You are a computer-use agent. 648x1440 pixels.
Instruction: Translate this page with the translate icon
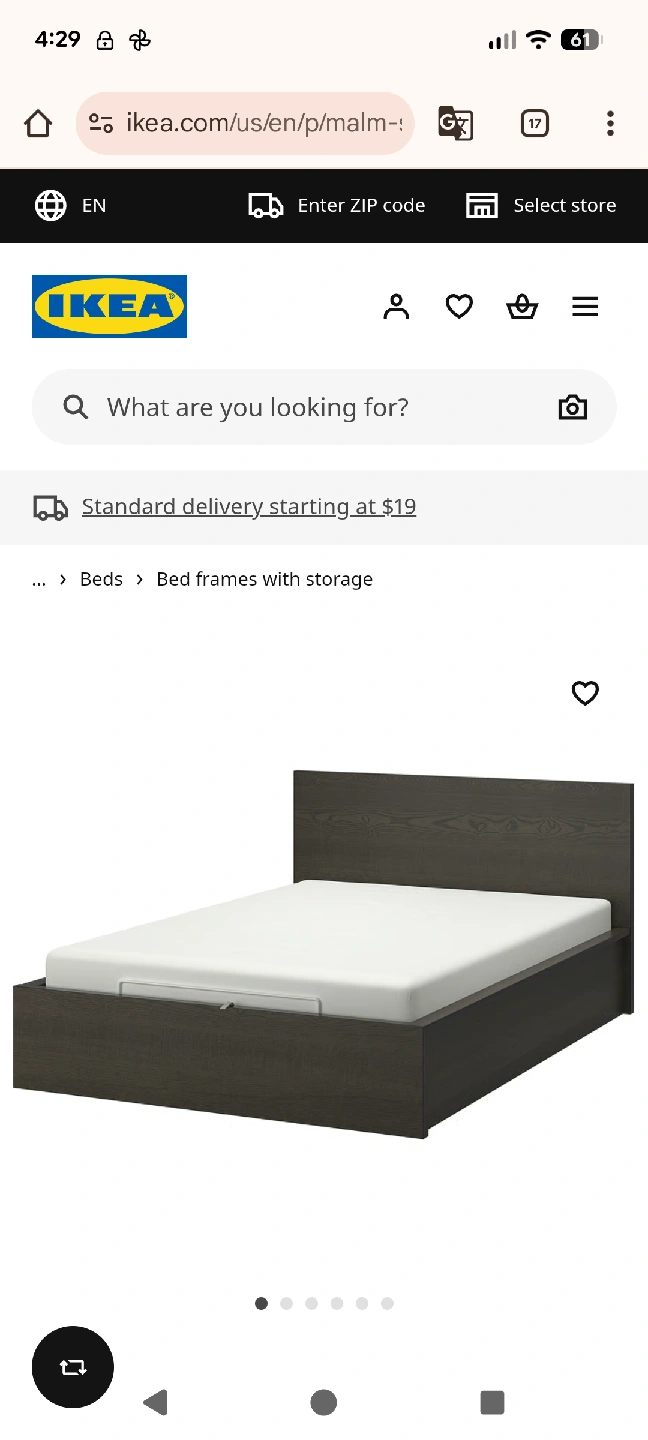click(455, 124)
